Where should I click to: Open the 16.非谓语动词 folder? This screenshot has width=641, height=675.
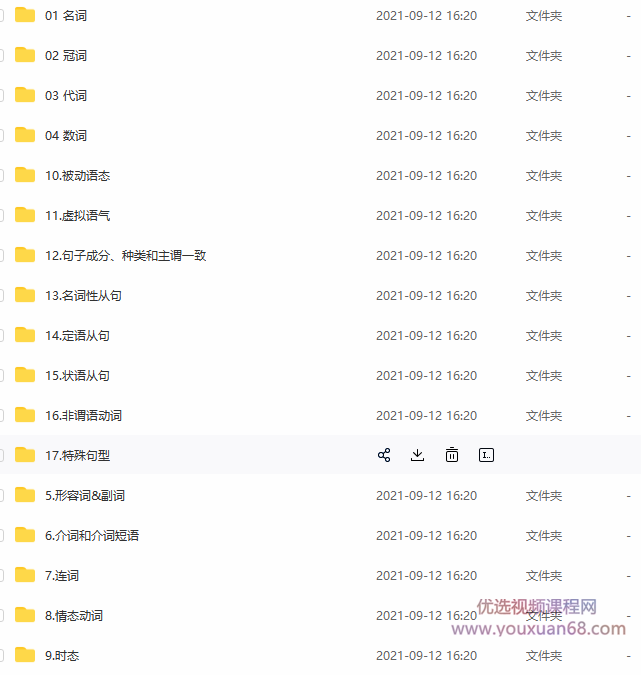click(83, 416)
